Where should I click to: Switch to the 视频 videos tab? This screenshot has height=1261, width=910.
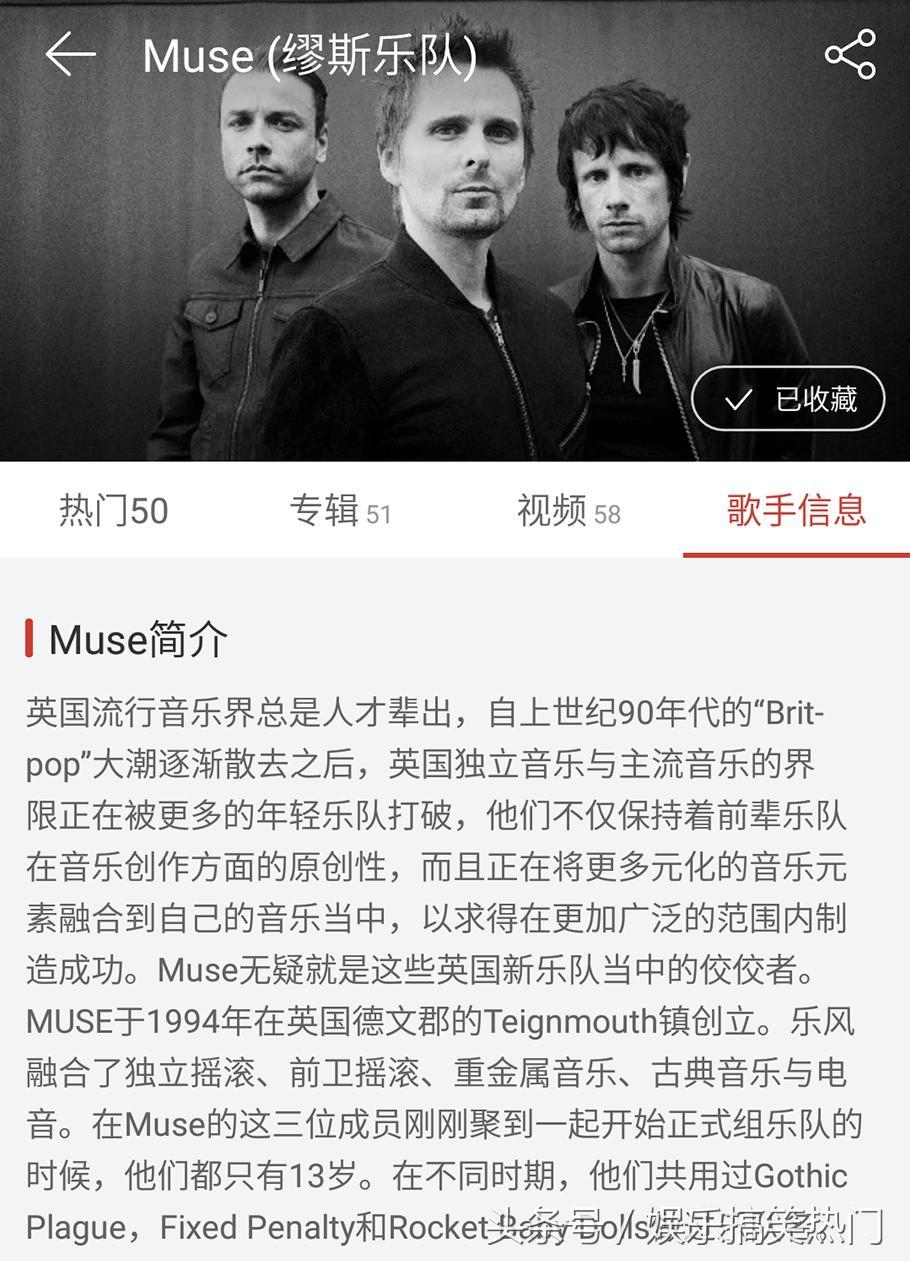coord(568,511)
